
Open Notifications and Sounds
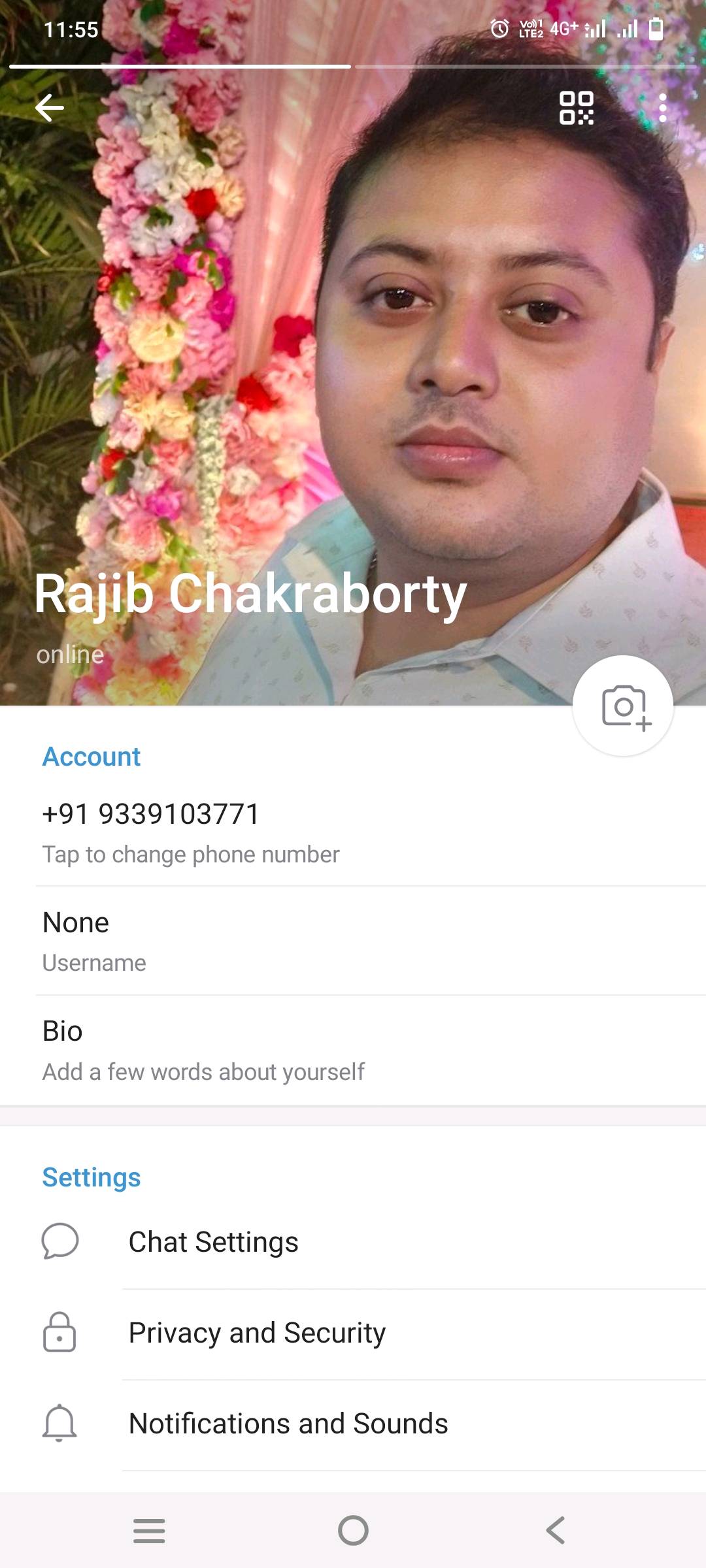click(x=353, y=1424)
